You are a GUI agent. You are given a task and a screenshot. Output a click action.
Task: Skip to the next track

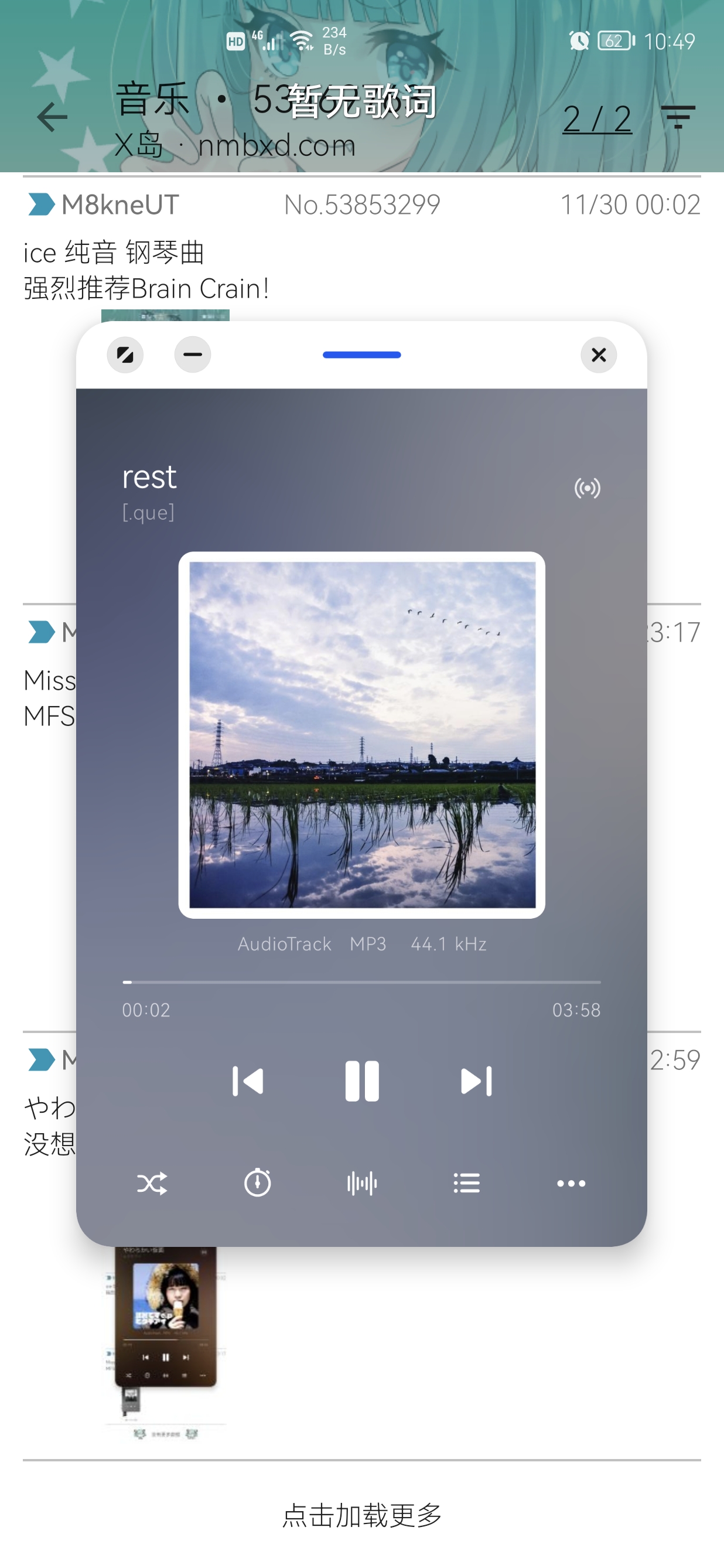coord(476,1082)
